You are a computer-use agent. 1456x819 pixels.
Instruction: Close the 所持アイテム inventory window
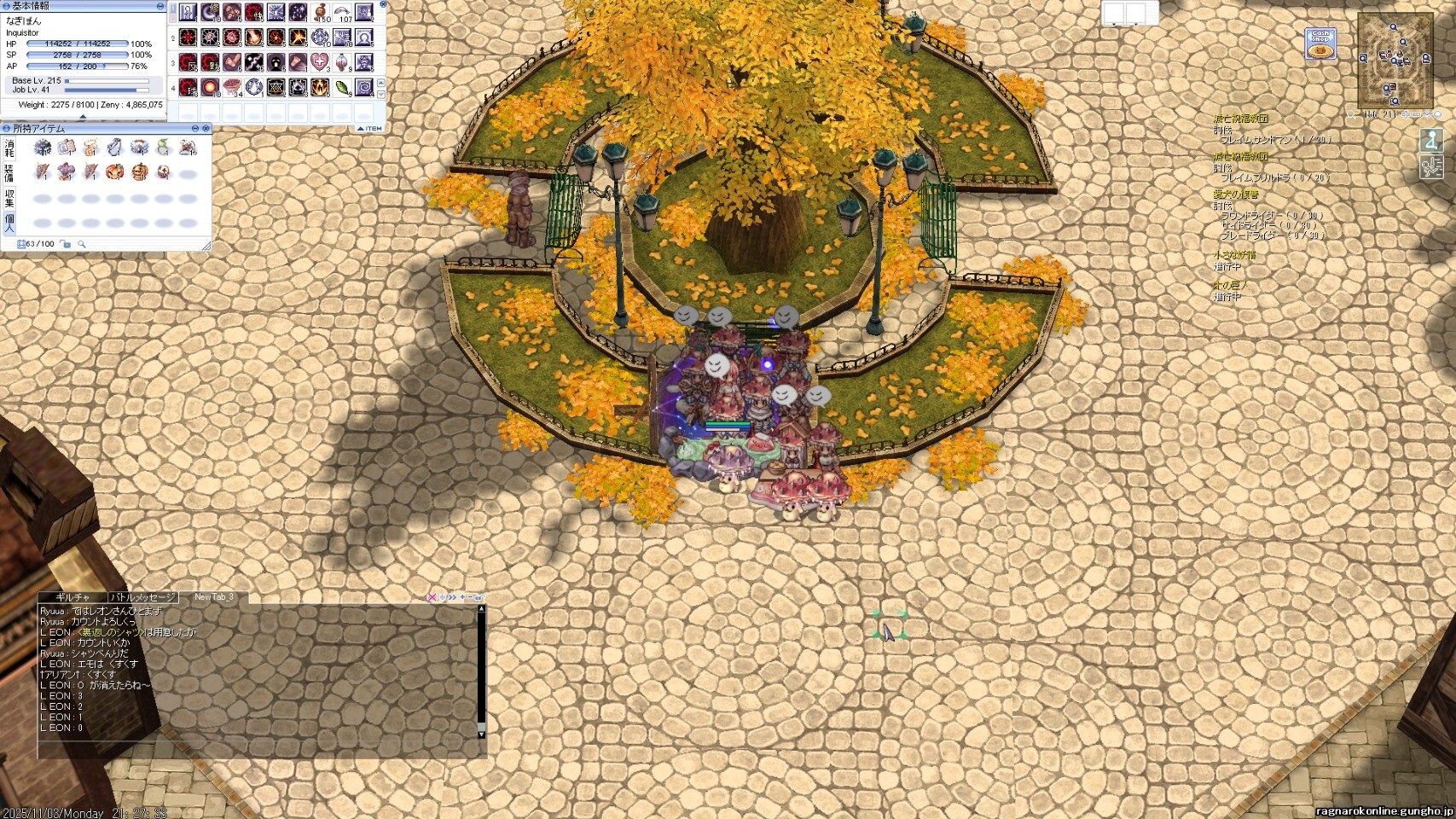tap(206, 129)
